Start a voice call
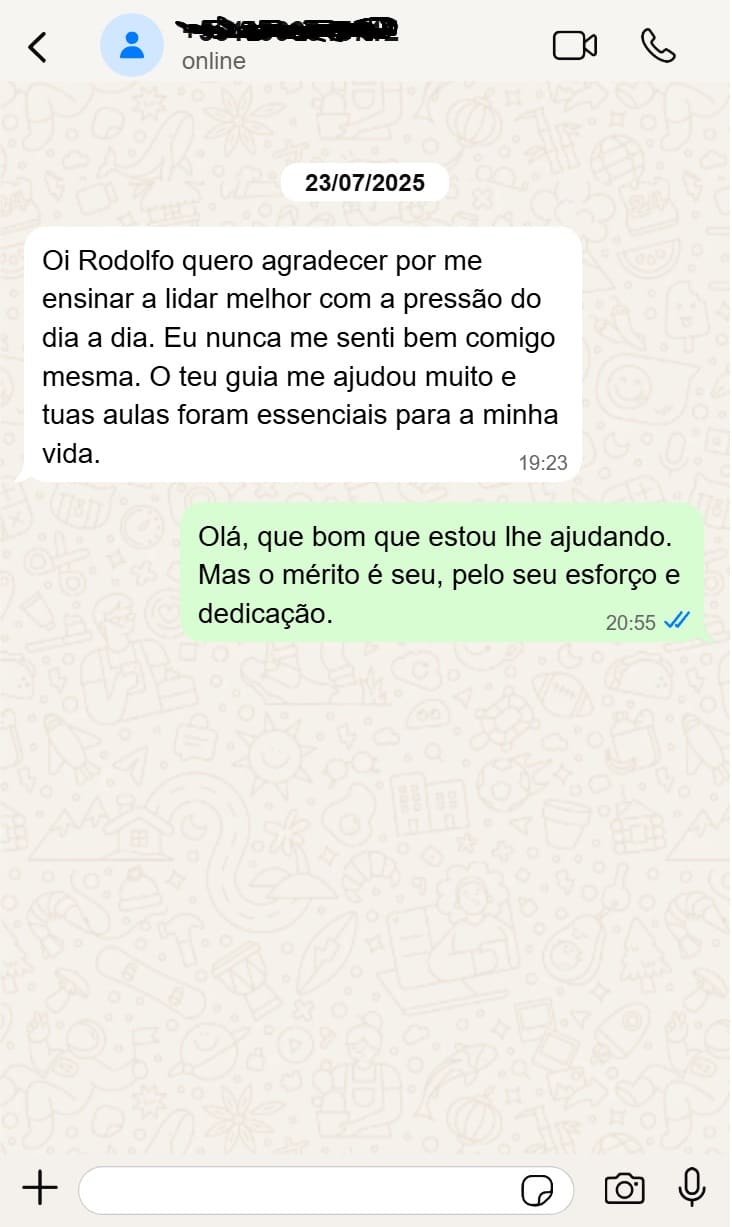This screenshot has height=1227, width=732. [658, 46]
